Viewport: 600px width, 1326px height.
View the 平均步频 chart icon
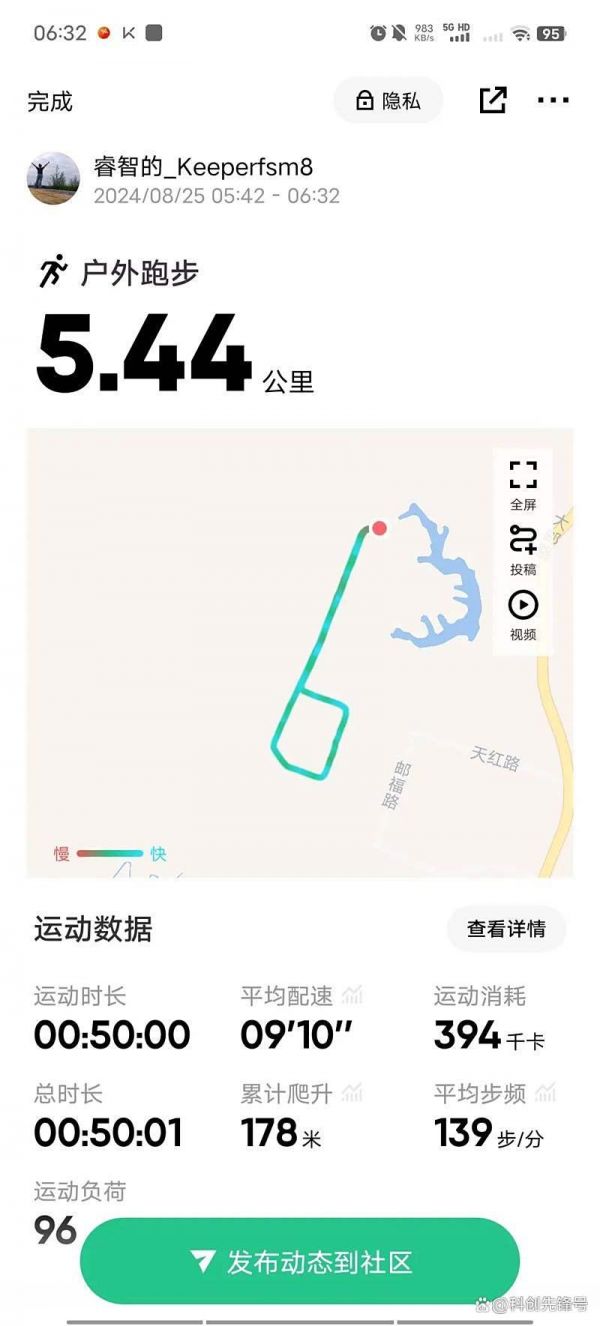coord(545,1093)
